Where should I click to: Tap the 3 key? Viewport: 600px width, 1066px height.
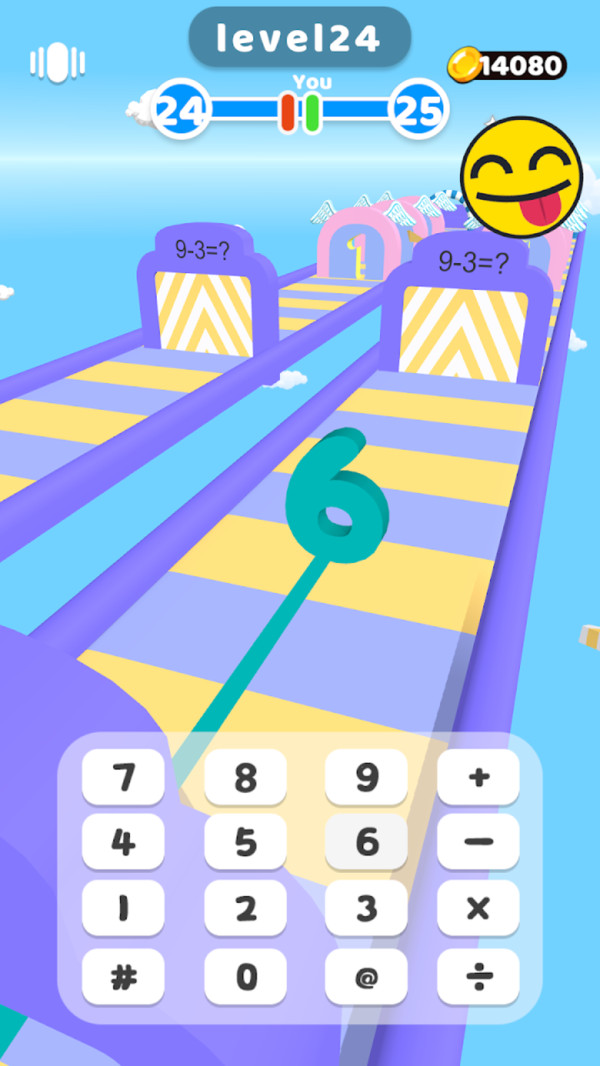pyautogui.click(x=366, y=908)
